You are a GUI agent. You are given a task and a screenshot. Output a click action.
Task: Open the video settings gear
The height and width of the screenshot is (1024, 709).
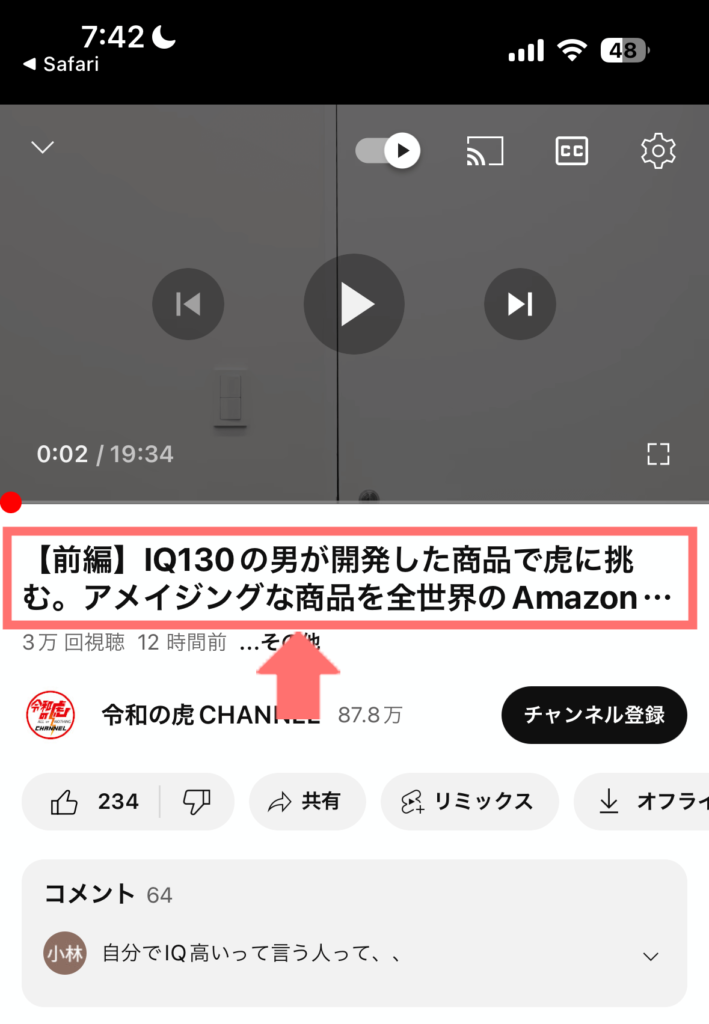(x=658, y=151)
